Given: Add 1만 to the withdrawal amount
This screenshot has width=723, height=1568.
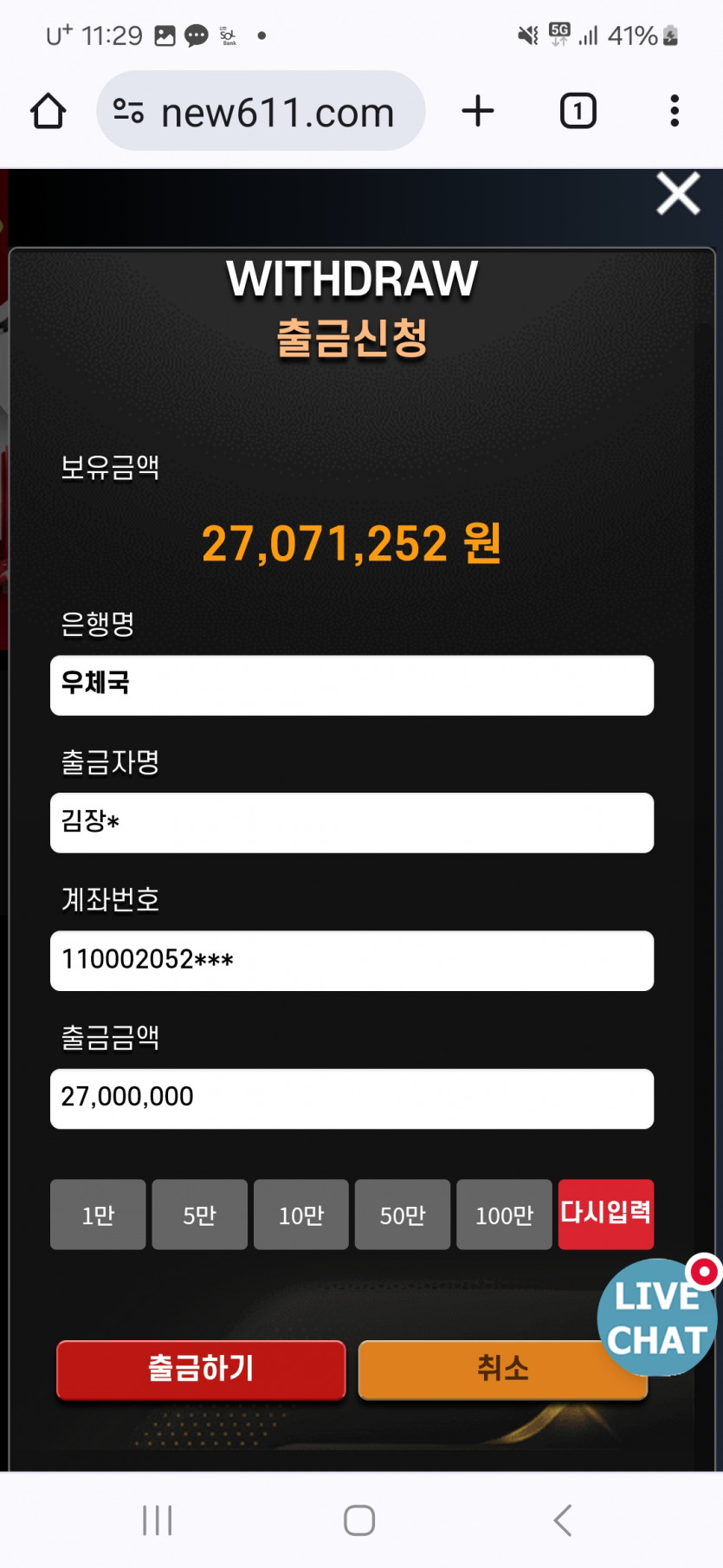Looking at the screenshot, I should (98, 1215).
